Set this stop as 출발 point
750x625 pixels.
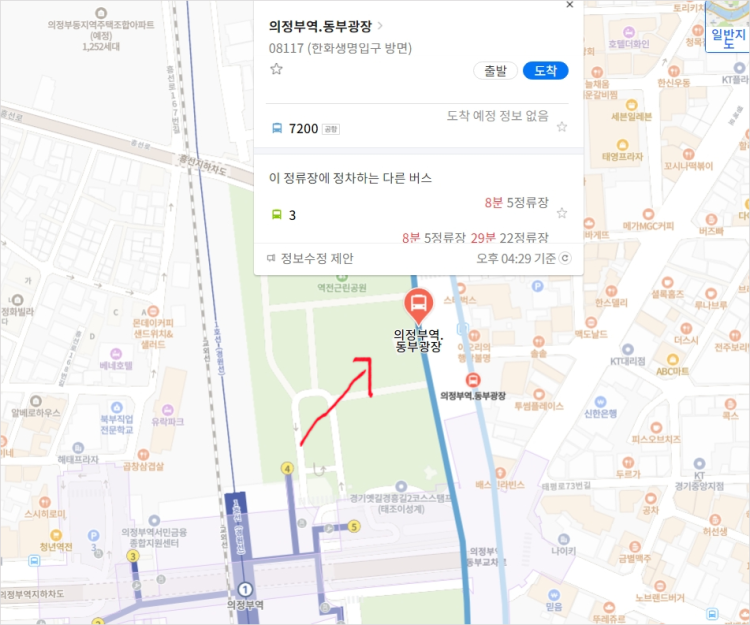(x=495, y=71)
